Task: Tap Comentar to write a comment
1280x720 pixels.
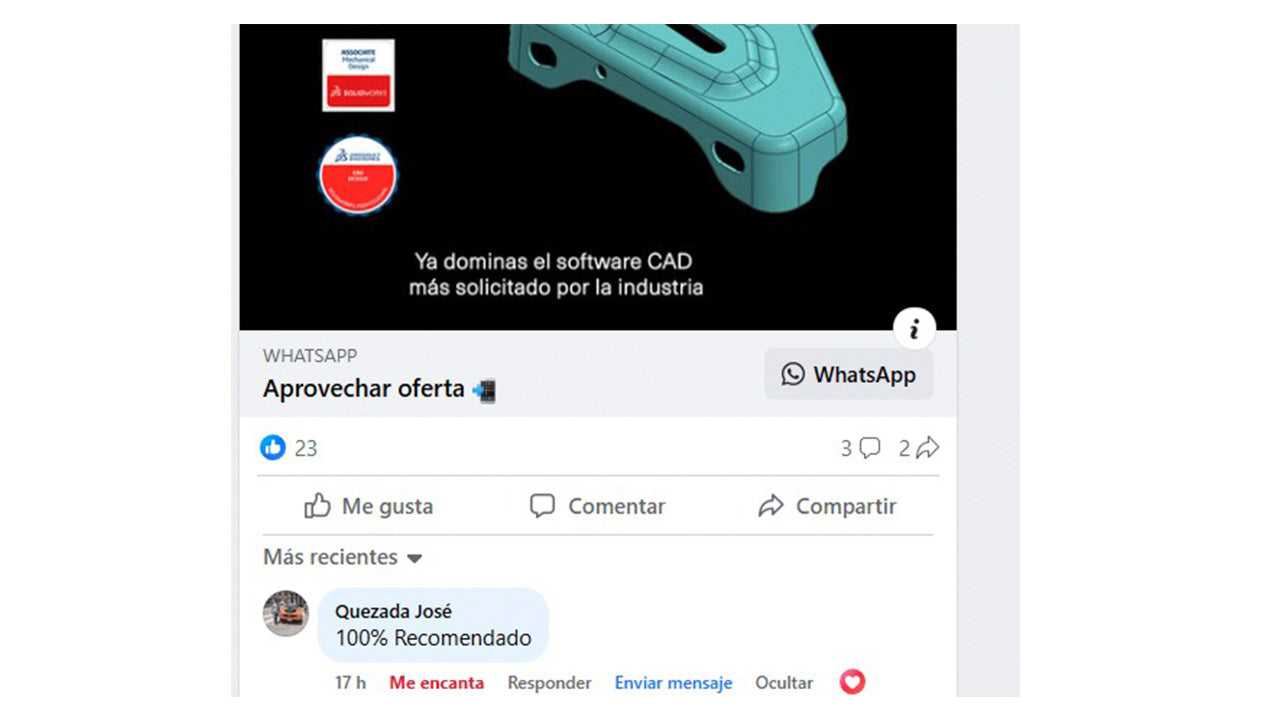Action: pos(597,506)
